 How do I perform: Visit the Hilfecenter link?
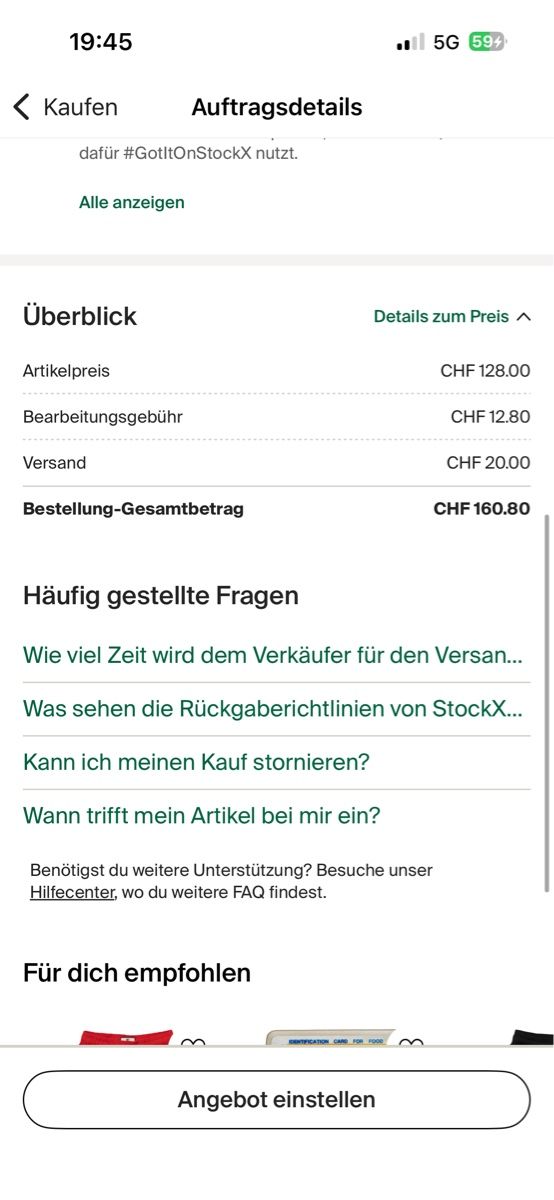point(72,892)
